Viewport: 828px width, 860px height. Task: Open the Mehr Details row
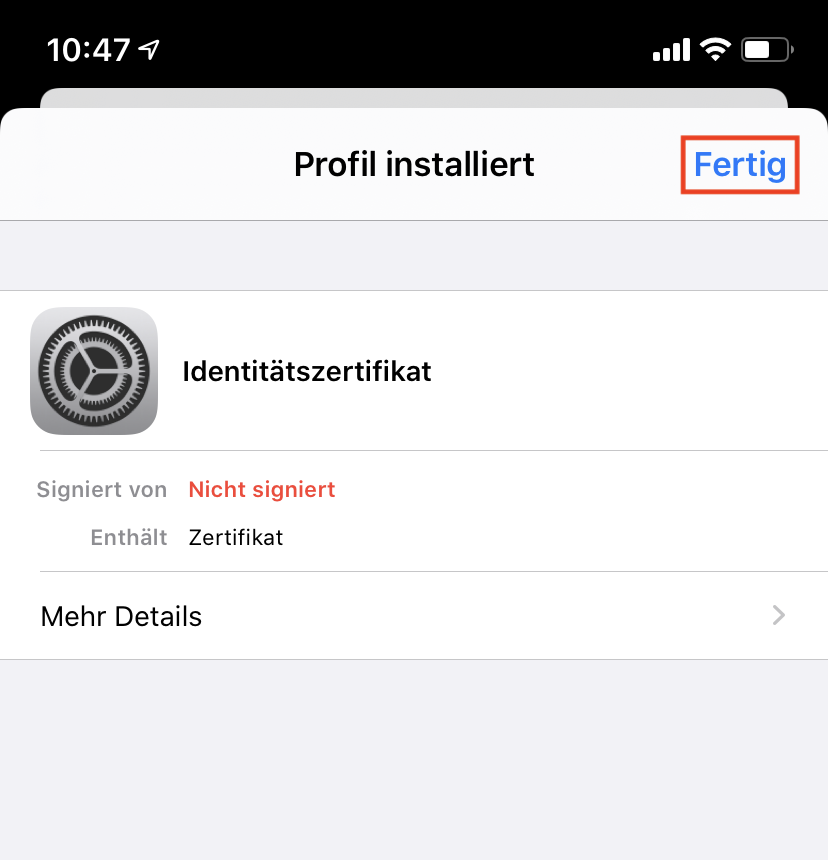(414, 616)
